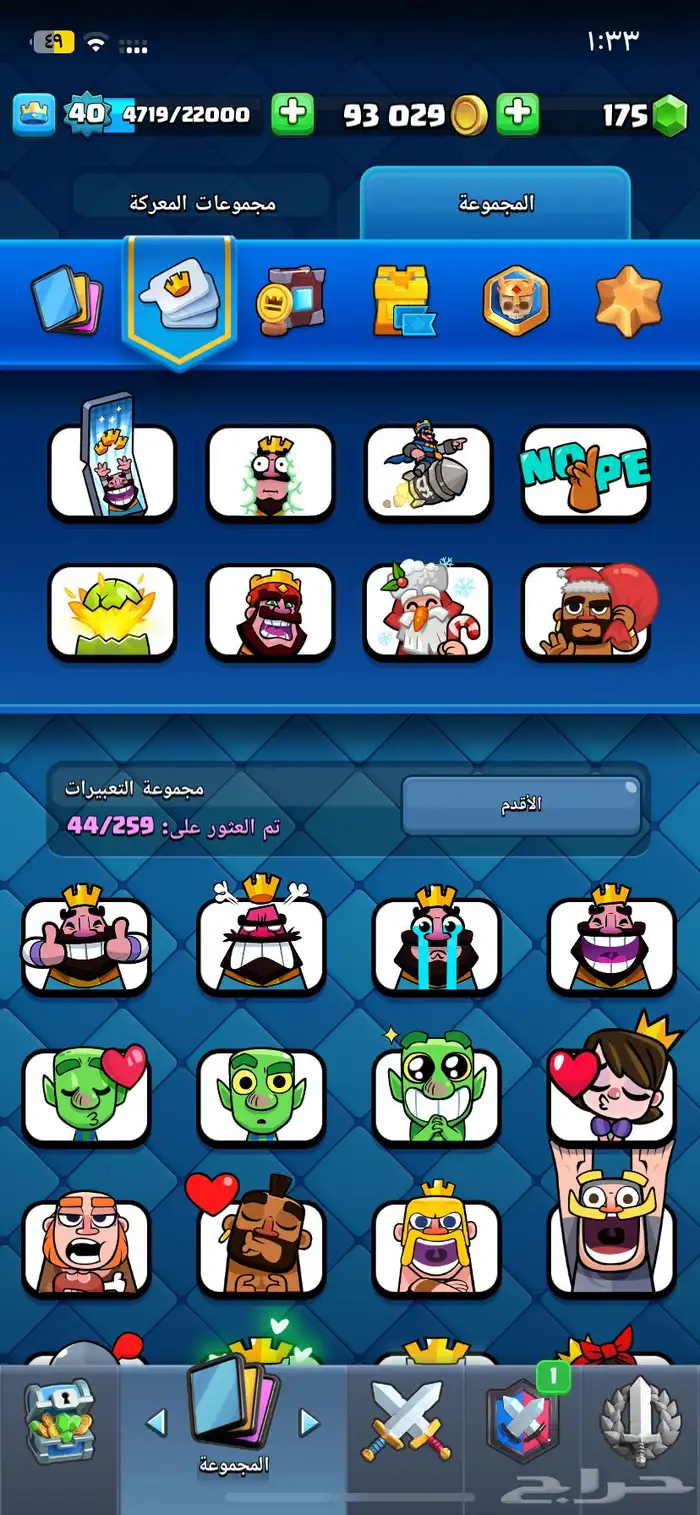This screenshot has width=700, height=1515.
Task: Open the banners category with coin frame
Action: point(290,299)
